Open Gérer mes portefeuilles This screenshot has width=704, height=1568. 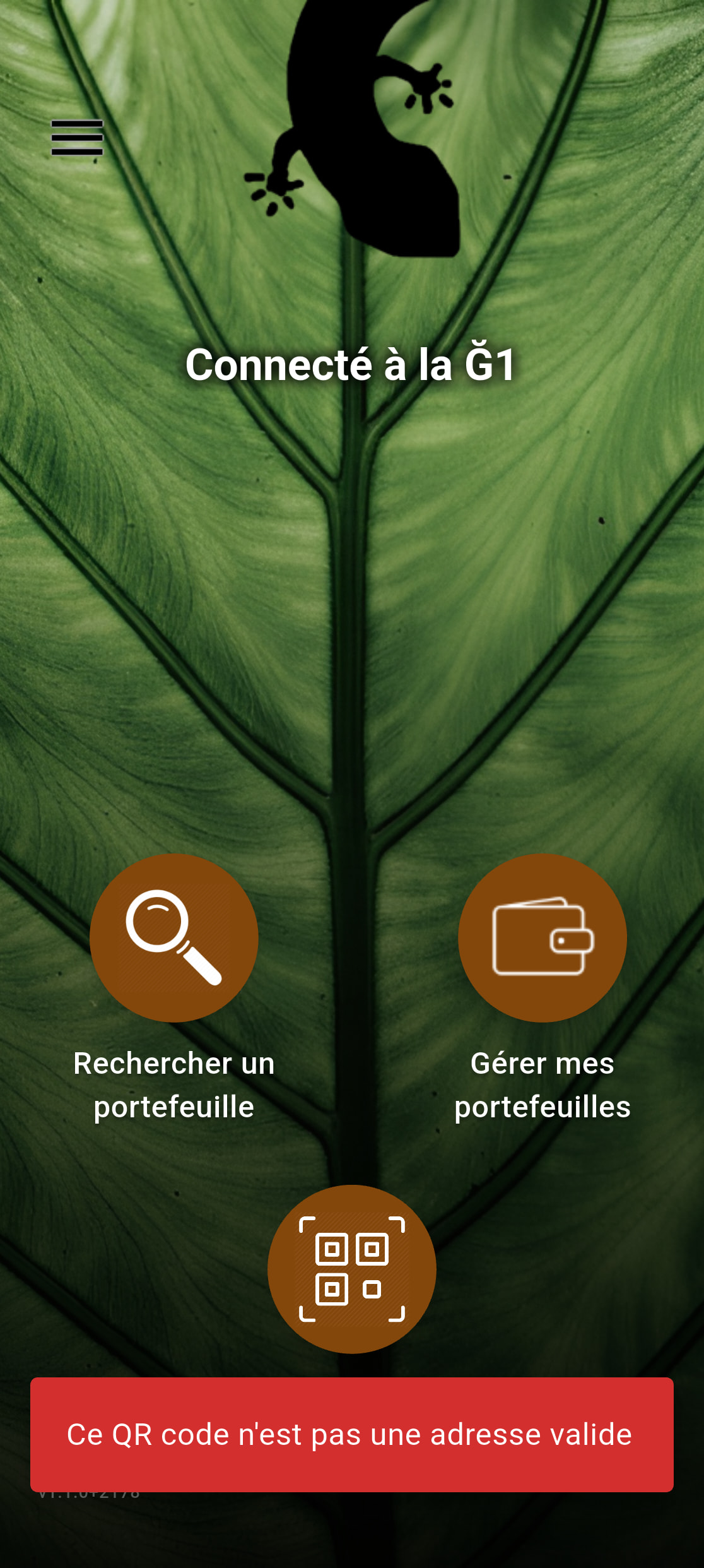pos(542,938)
